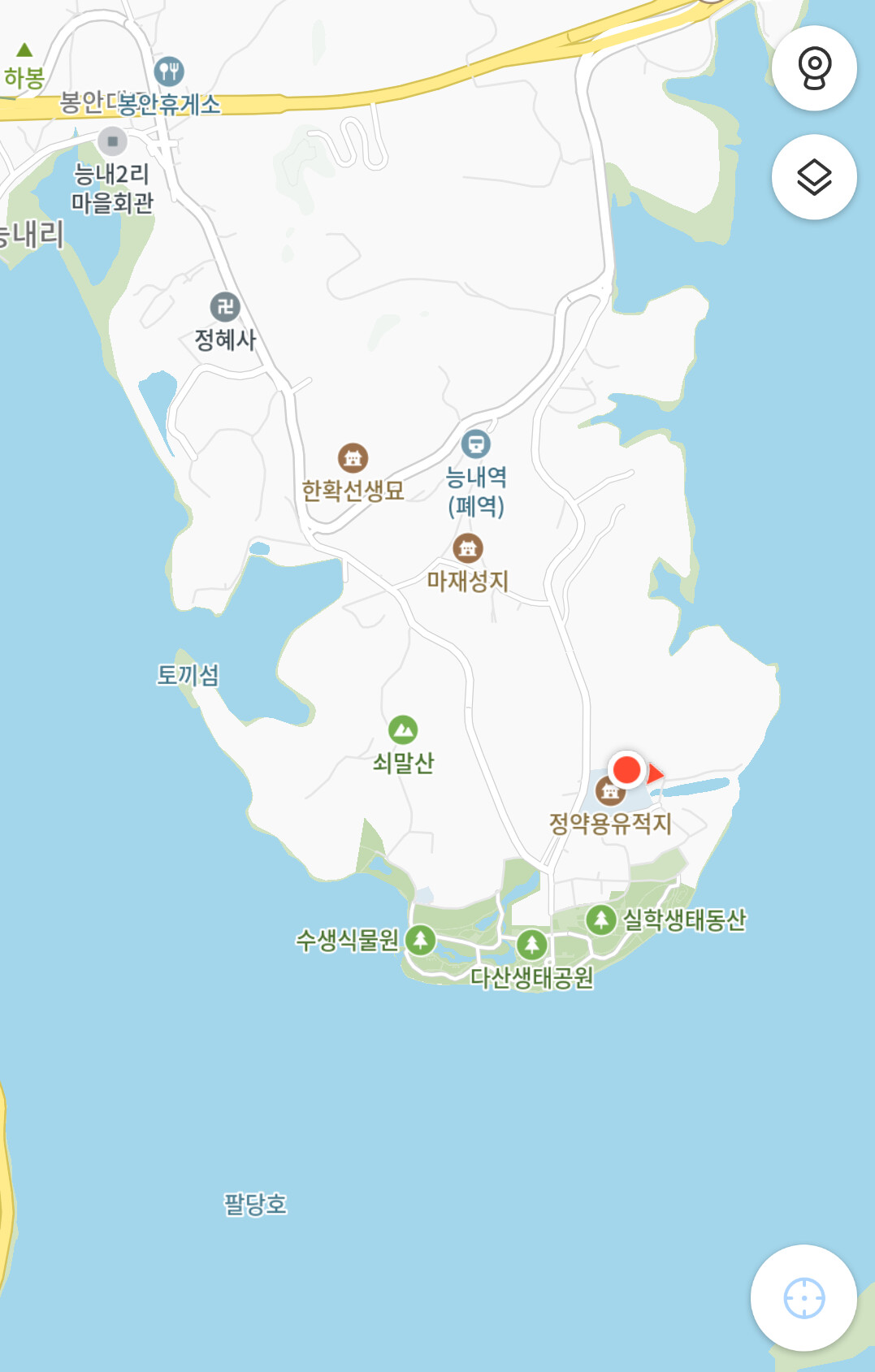
Task: Open the 마재성지 landmark marker
Action: tap(467, 548)
